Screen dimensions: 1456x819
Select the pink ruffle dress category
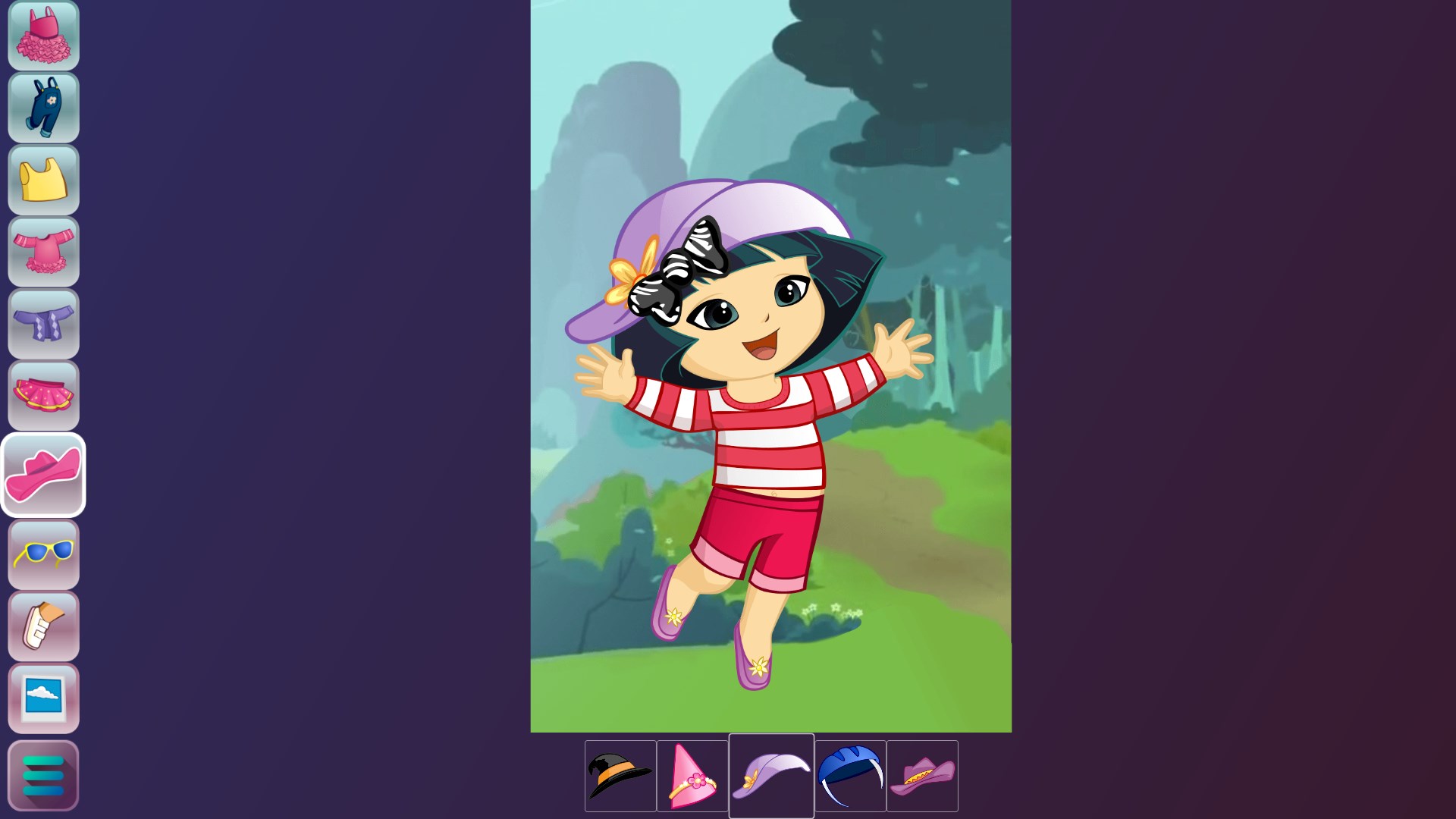[43, 36]
